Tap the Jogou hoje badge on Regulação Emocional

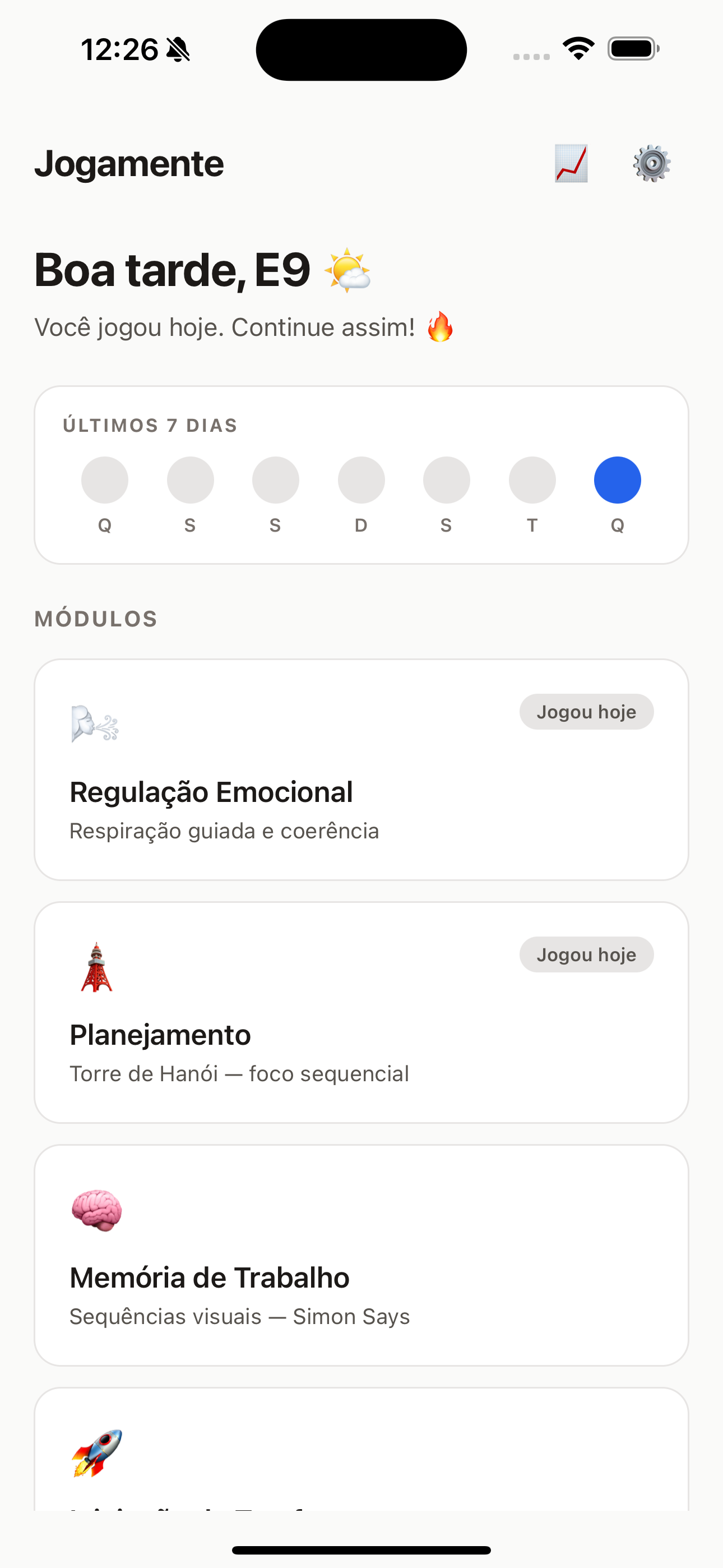[x=586, y=711]
